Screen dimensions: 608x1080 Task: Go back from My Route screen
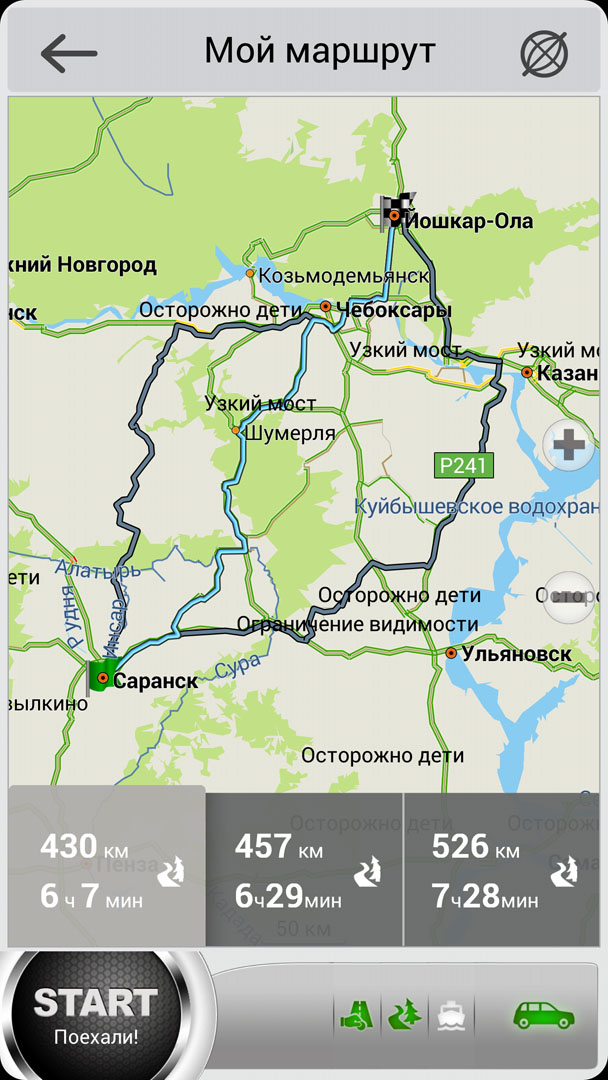(68, 53)
